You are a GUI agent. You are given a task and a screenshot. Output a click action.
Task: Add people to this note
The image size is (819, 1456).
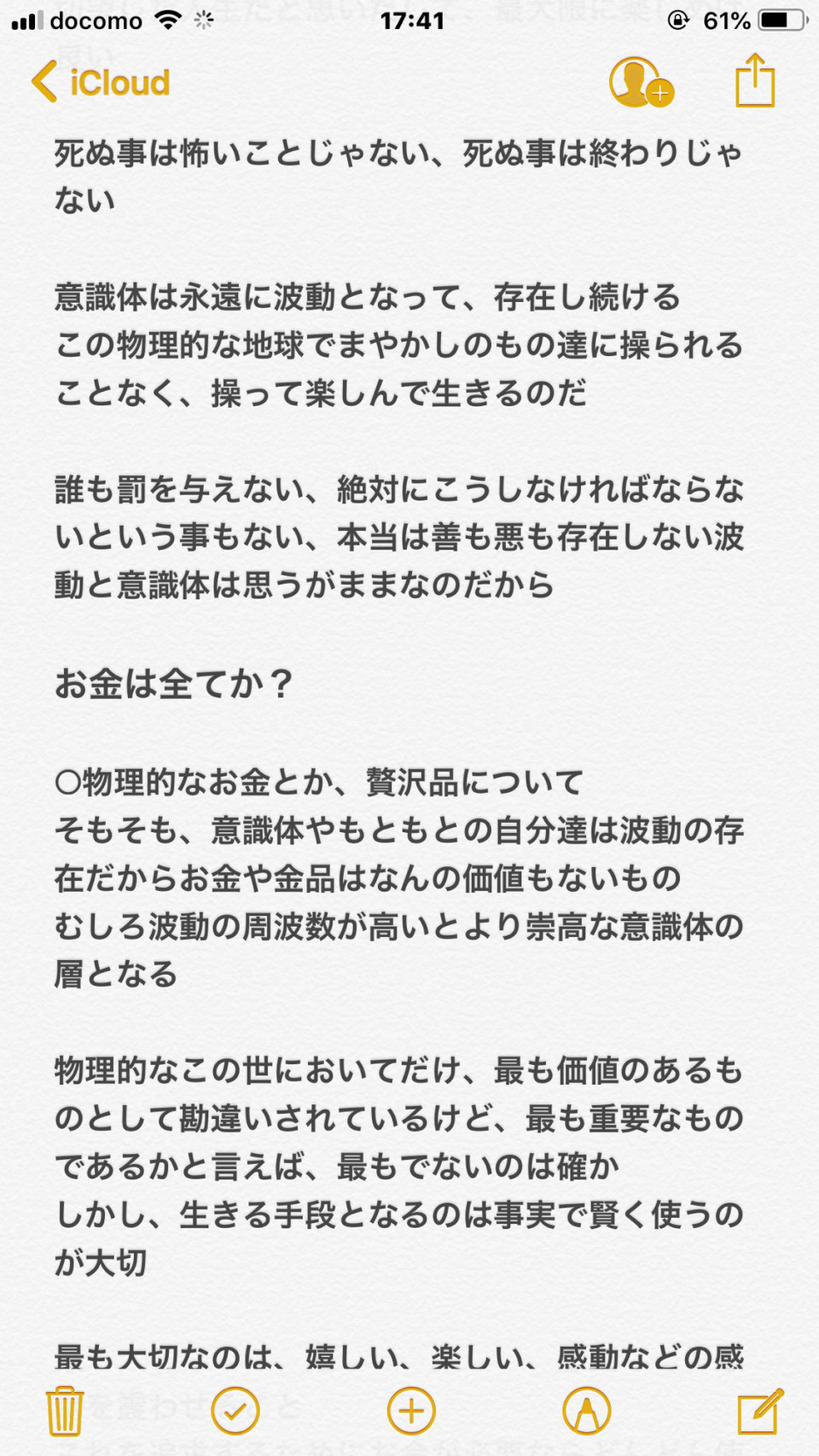[642, 83]
